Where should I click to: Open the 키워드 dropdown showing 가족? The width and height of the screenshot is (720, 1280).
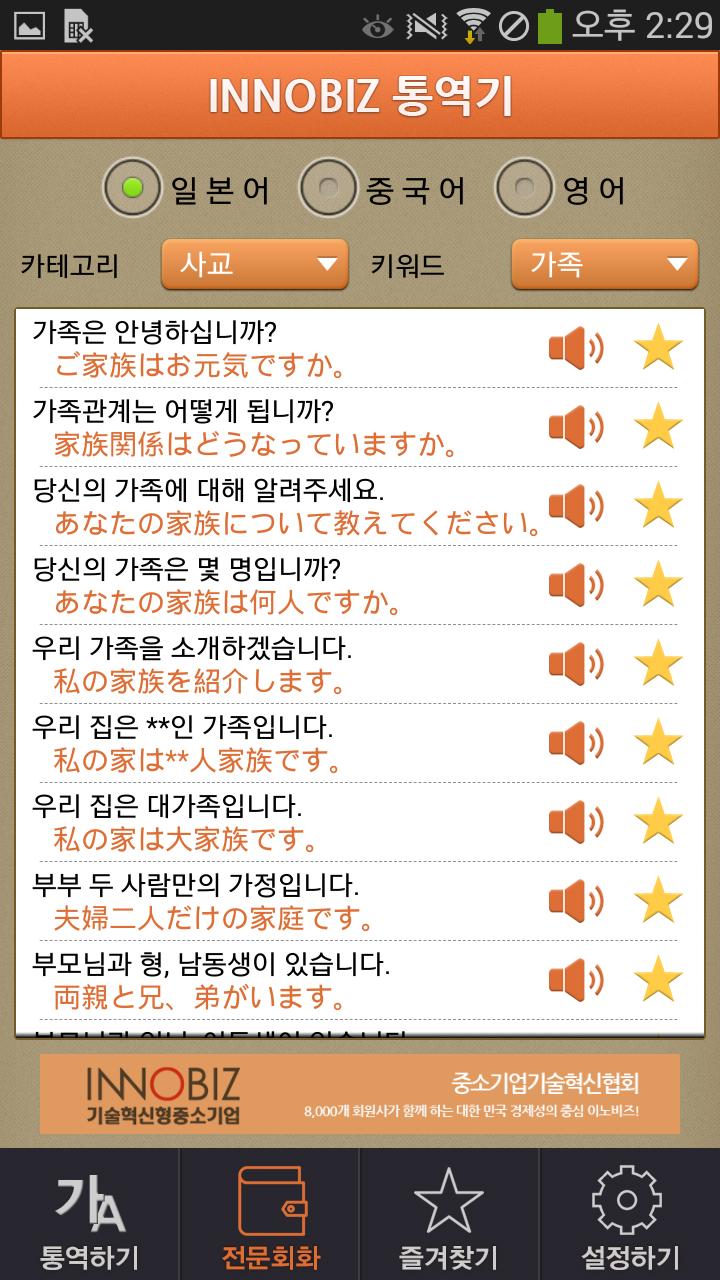(602, 263)
